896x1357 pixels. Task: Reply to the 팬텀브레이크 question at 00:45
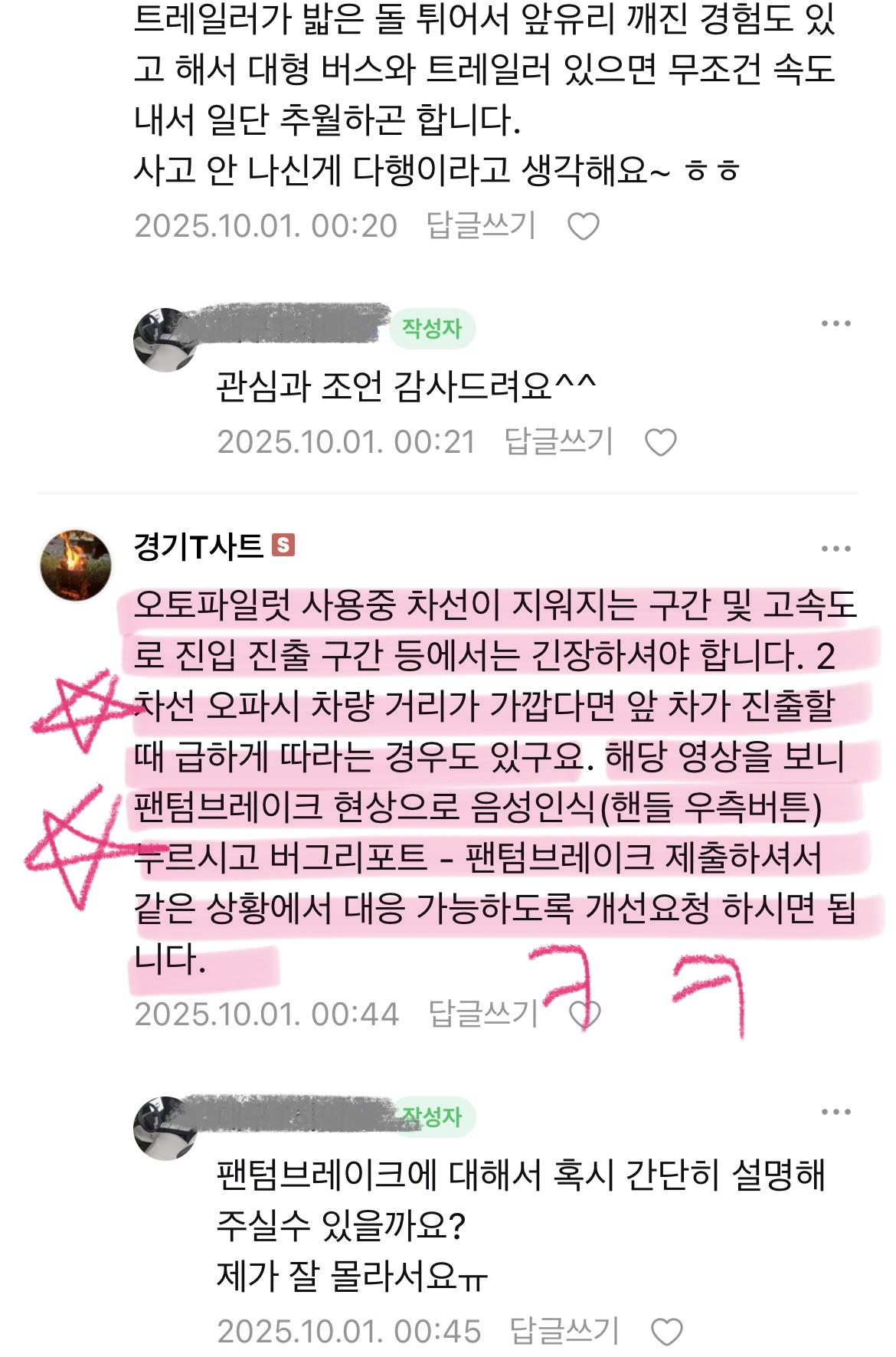(x=564, y=1332)
